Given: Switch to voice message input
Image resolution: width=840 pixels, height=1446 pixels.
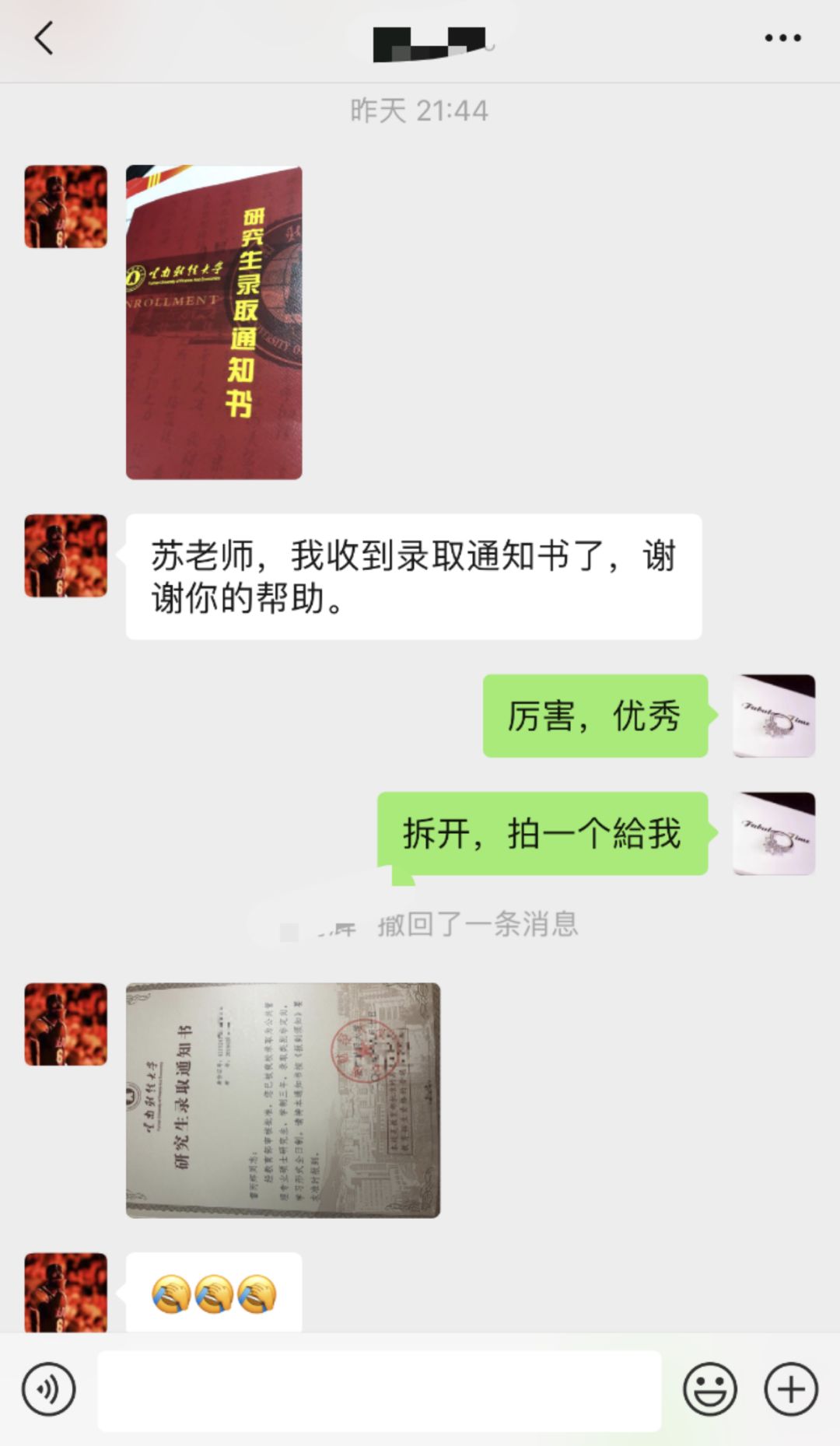Looking at the screenshot, I should pyautogui.click(x=49, y=1389).
